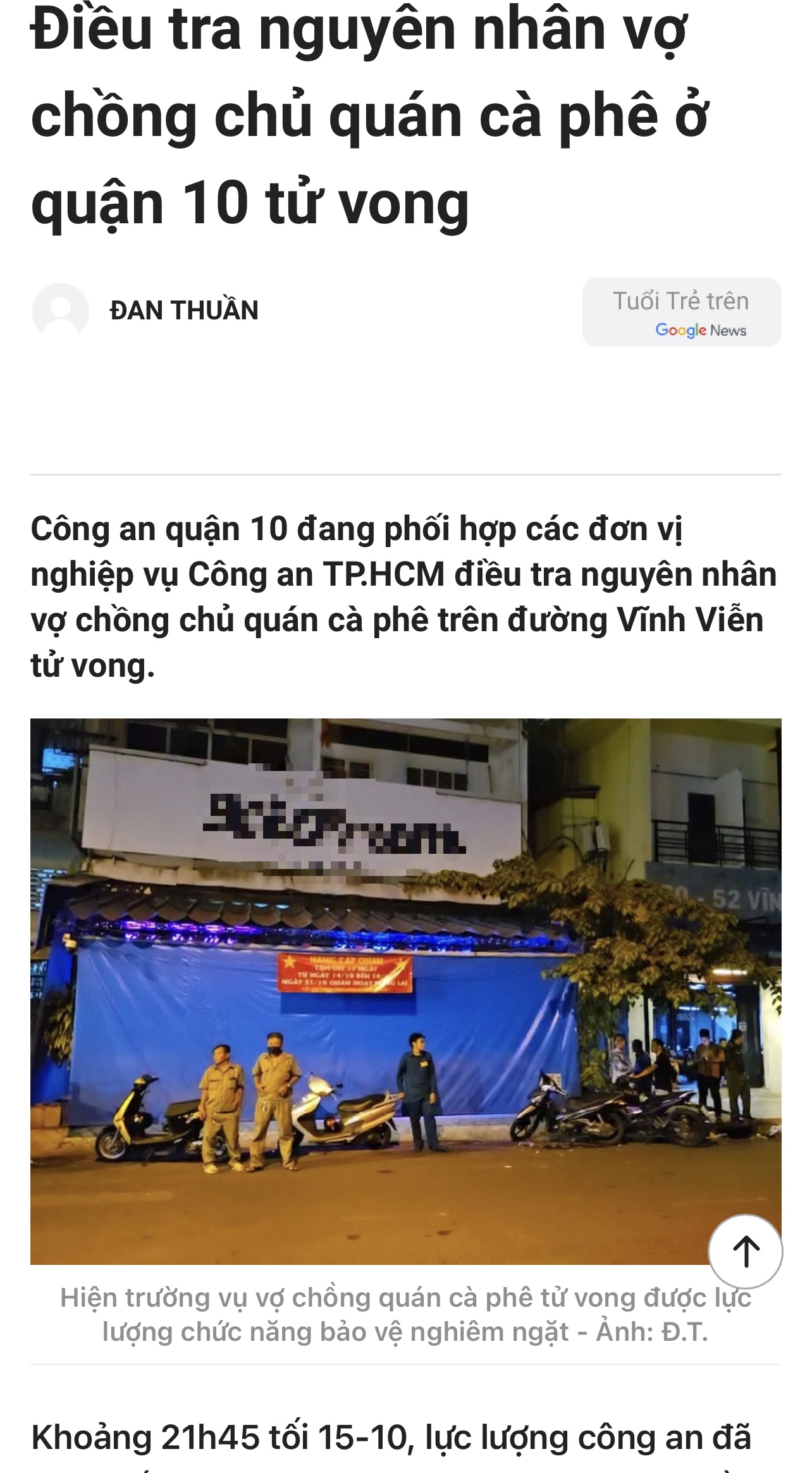812x1473 pixels.
Task: Open author Đan Thuận's profile
Action: point(183,311)
